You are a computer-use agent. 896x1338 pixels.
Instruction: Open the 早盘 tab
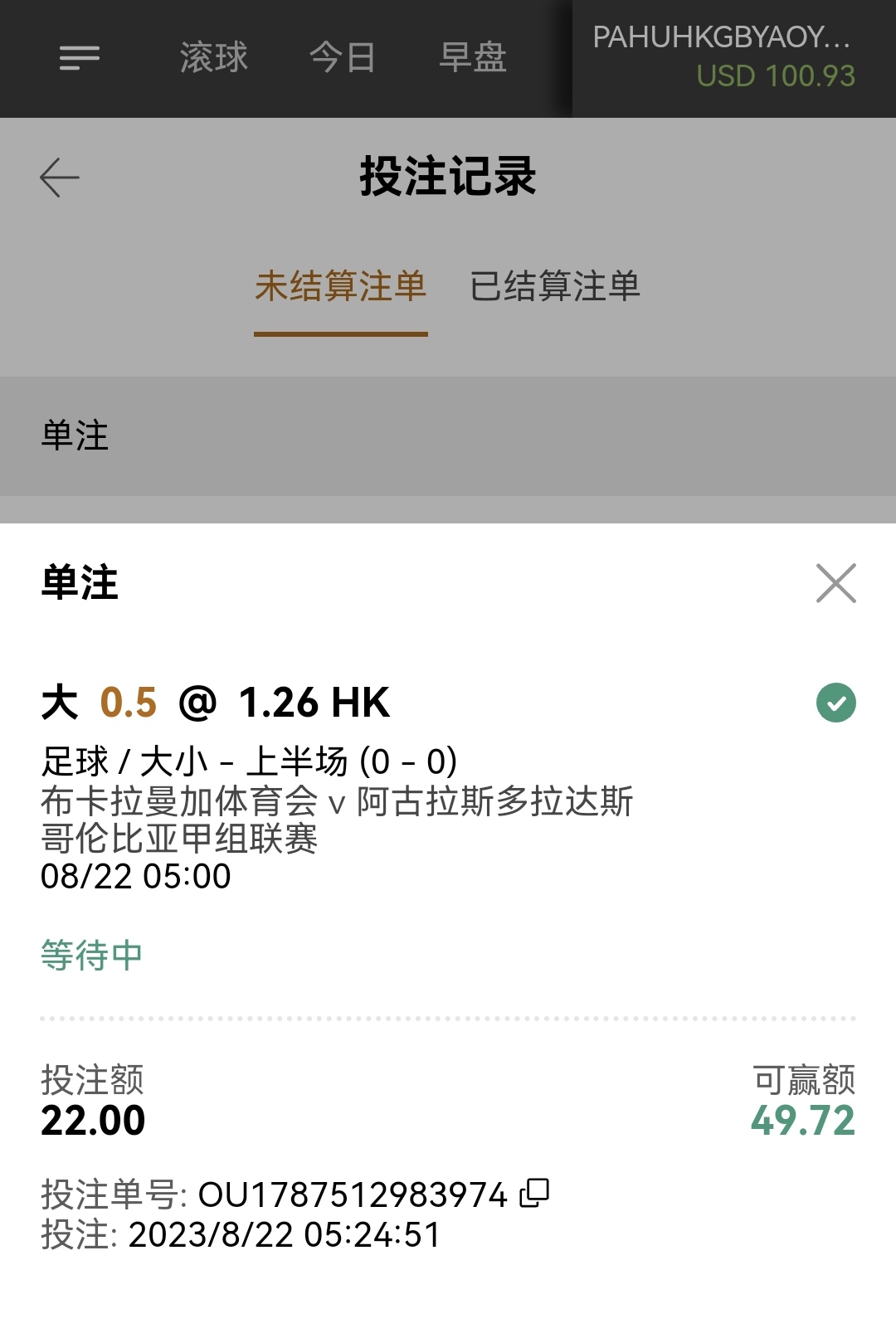472,57
